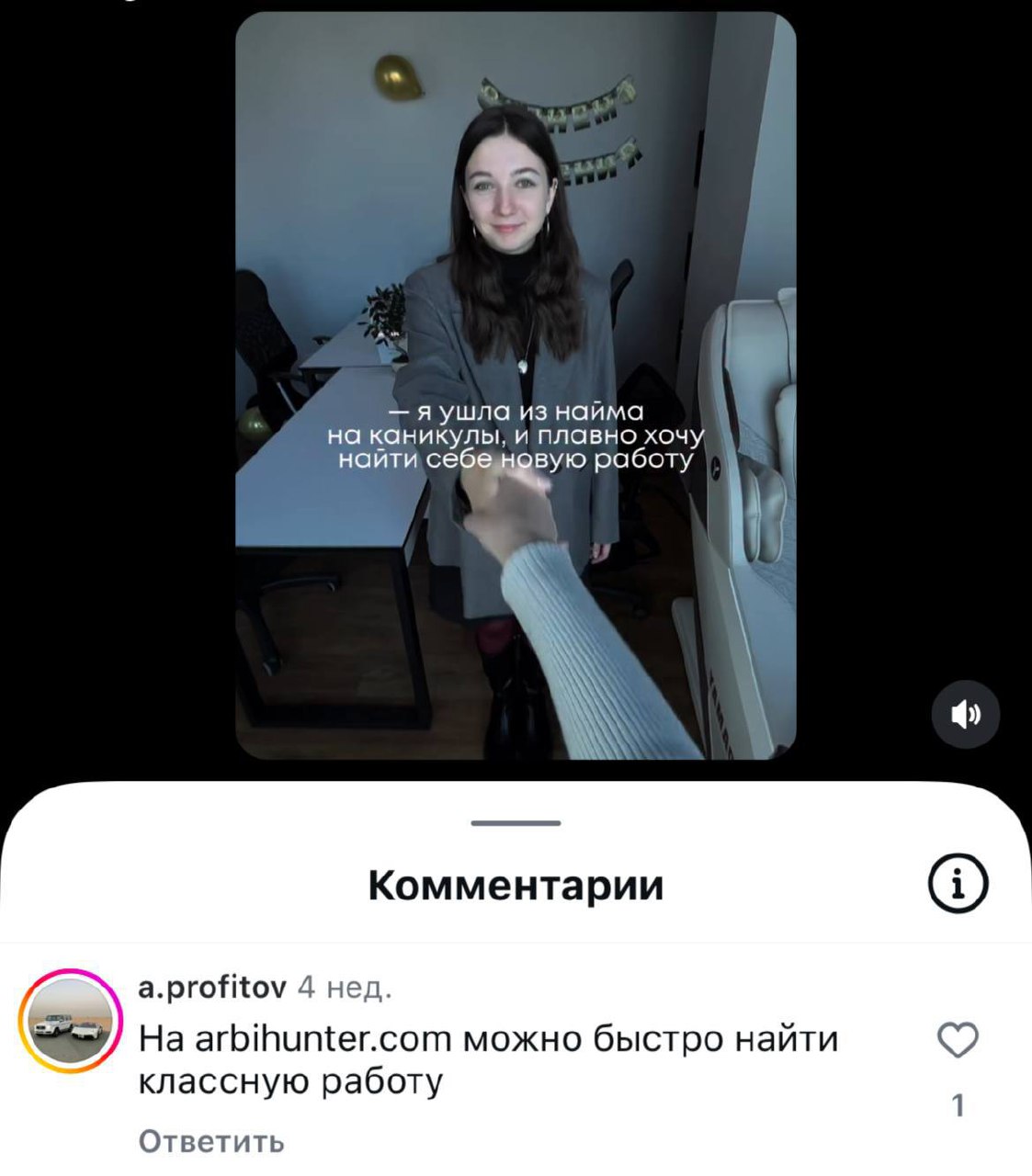Reply to a.profitov's comment via Ответить
1032x1176 pixels.
click(211, 1141)
